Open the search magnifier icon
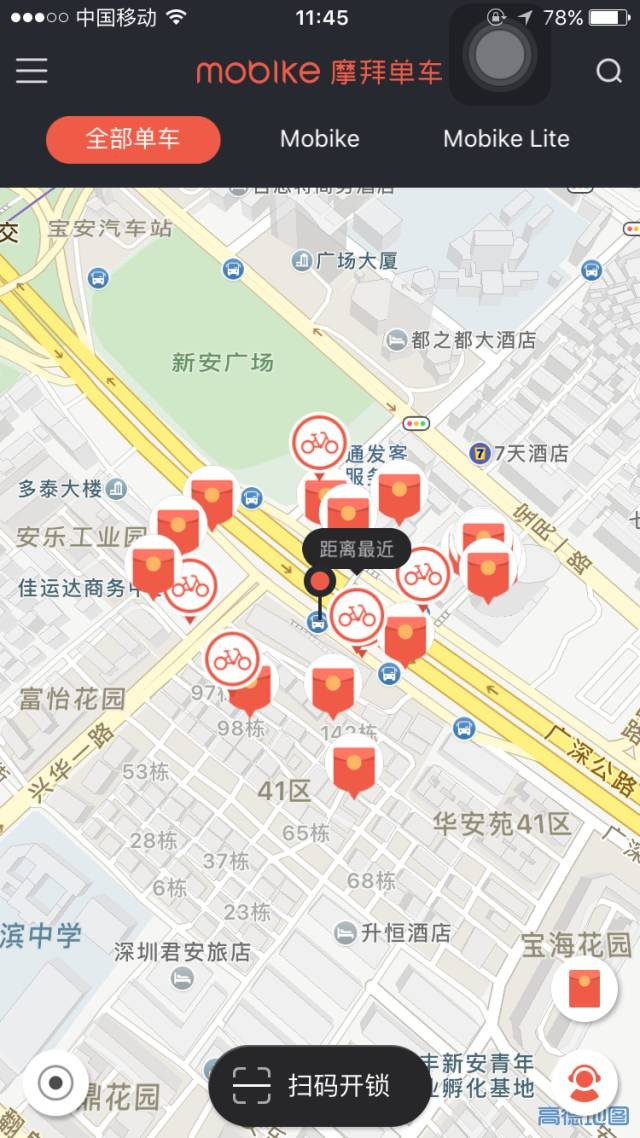 coord(608,71)
